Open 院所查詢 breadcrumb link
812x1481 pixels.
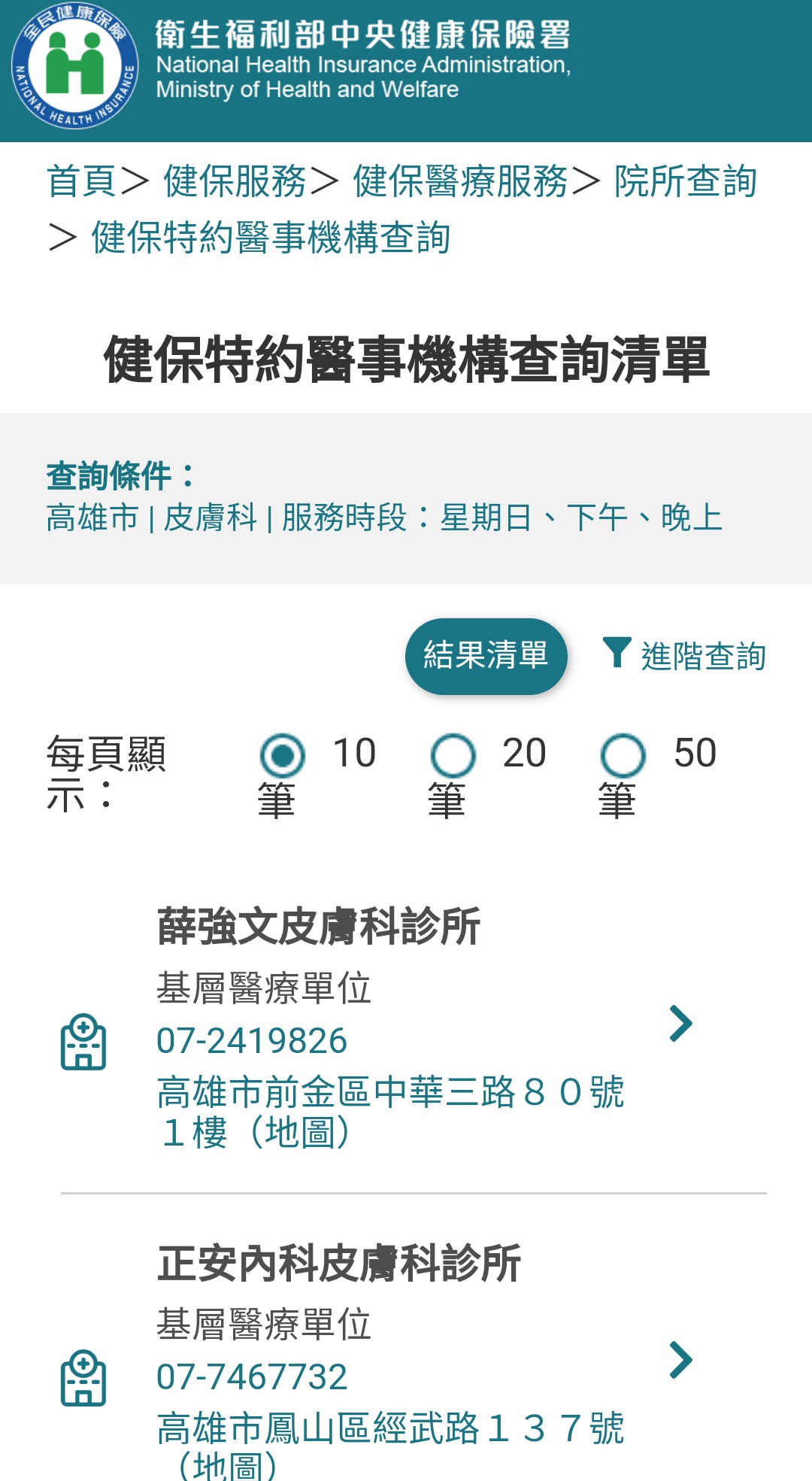[x=685, y=181]
